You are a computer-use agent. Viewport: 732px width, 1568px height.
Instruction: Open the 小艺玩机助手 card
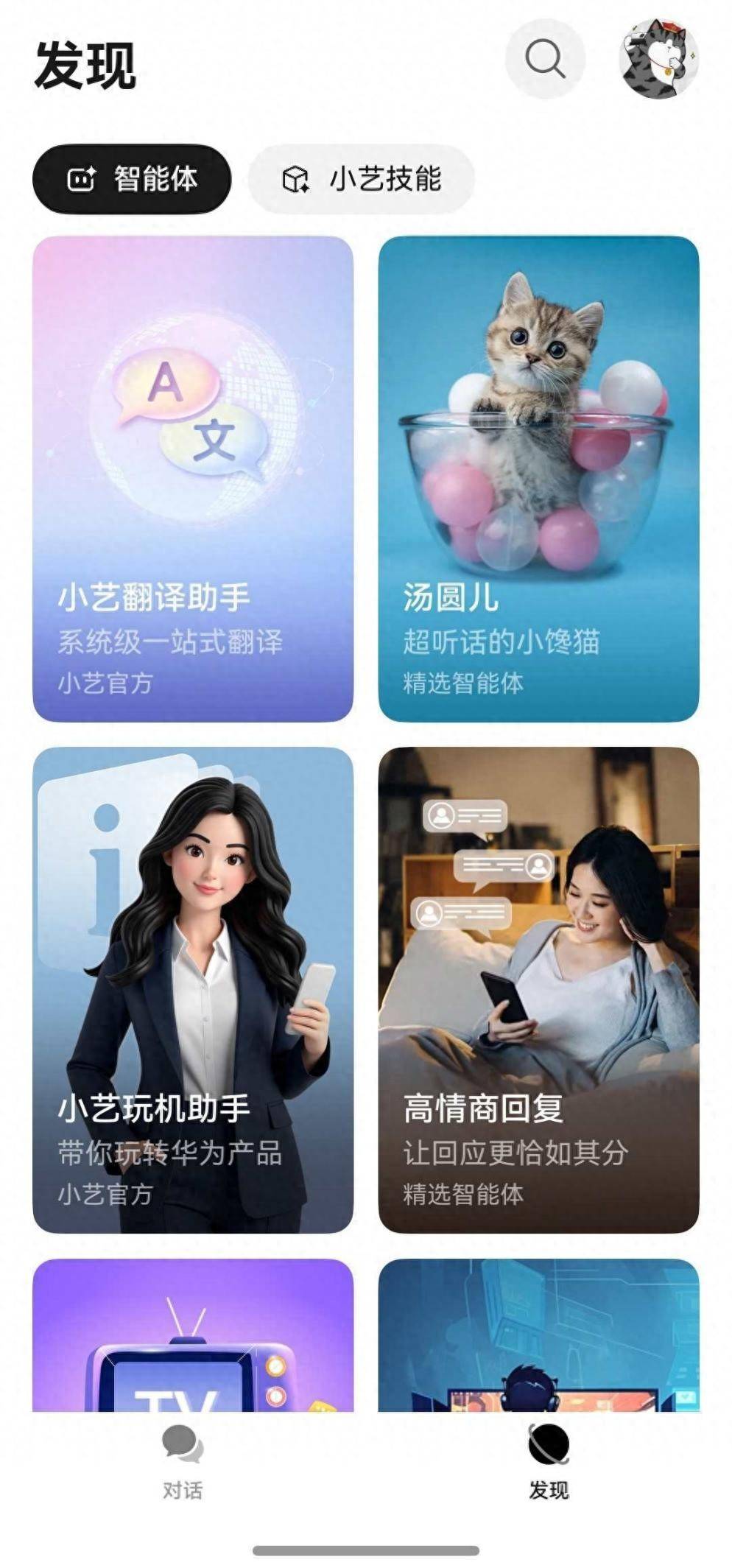[x=193, y=990]
